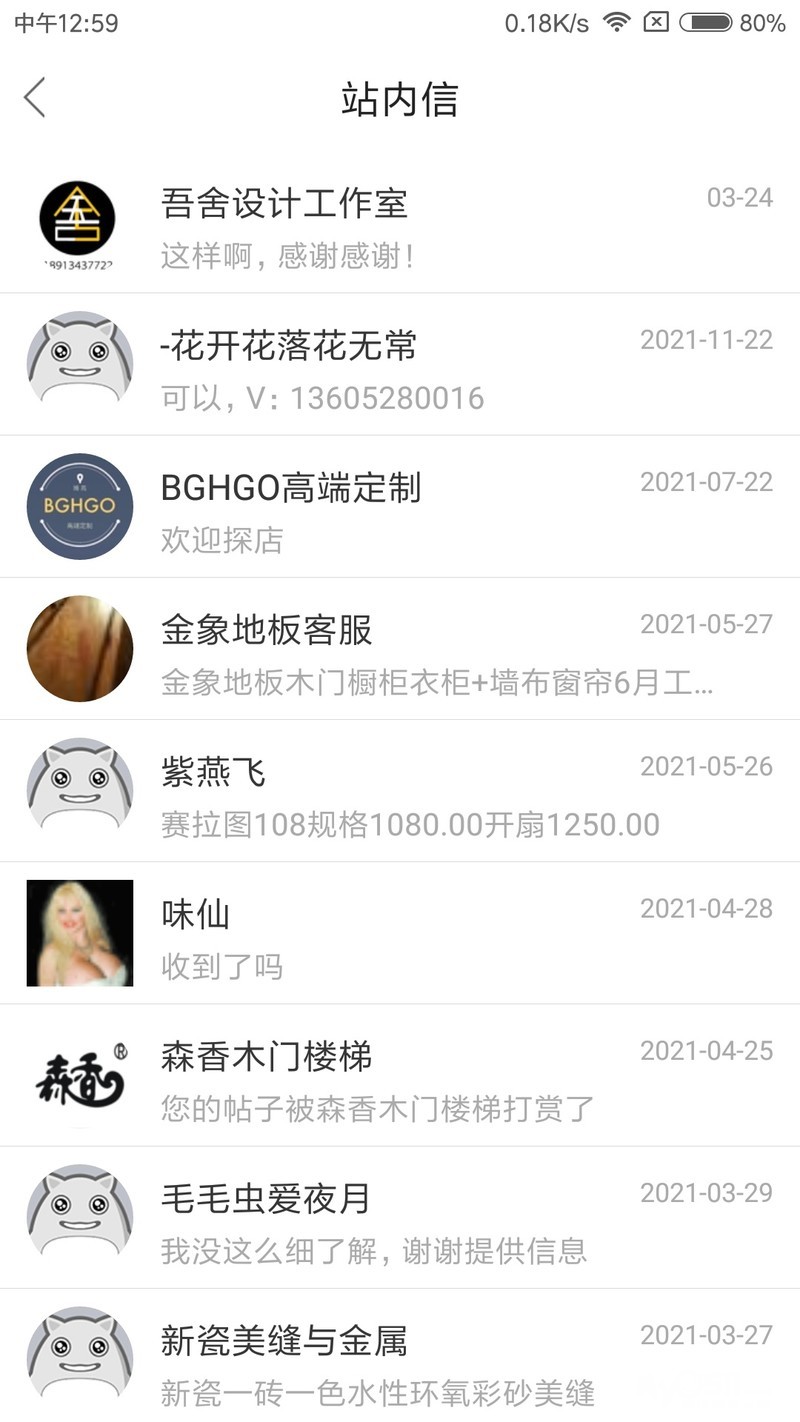The width and height of the screenshot is (800, 1422).
Task: Select the message from 紫燕飞
Action: [x=400, y=796]
